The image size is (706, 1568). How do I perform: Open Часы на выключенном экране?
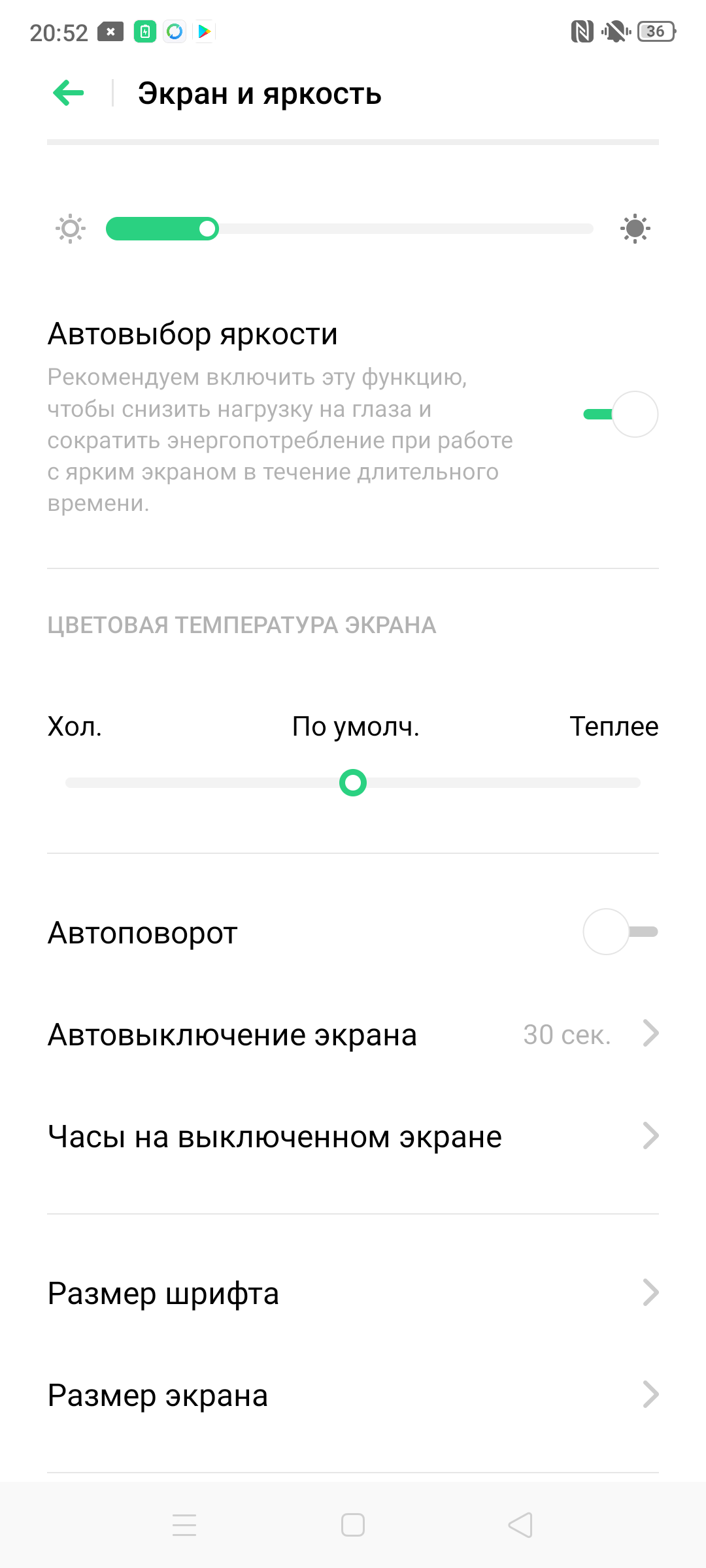(x=353, y=1137)
